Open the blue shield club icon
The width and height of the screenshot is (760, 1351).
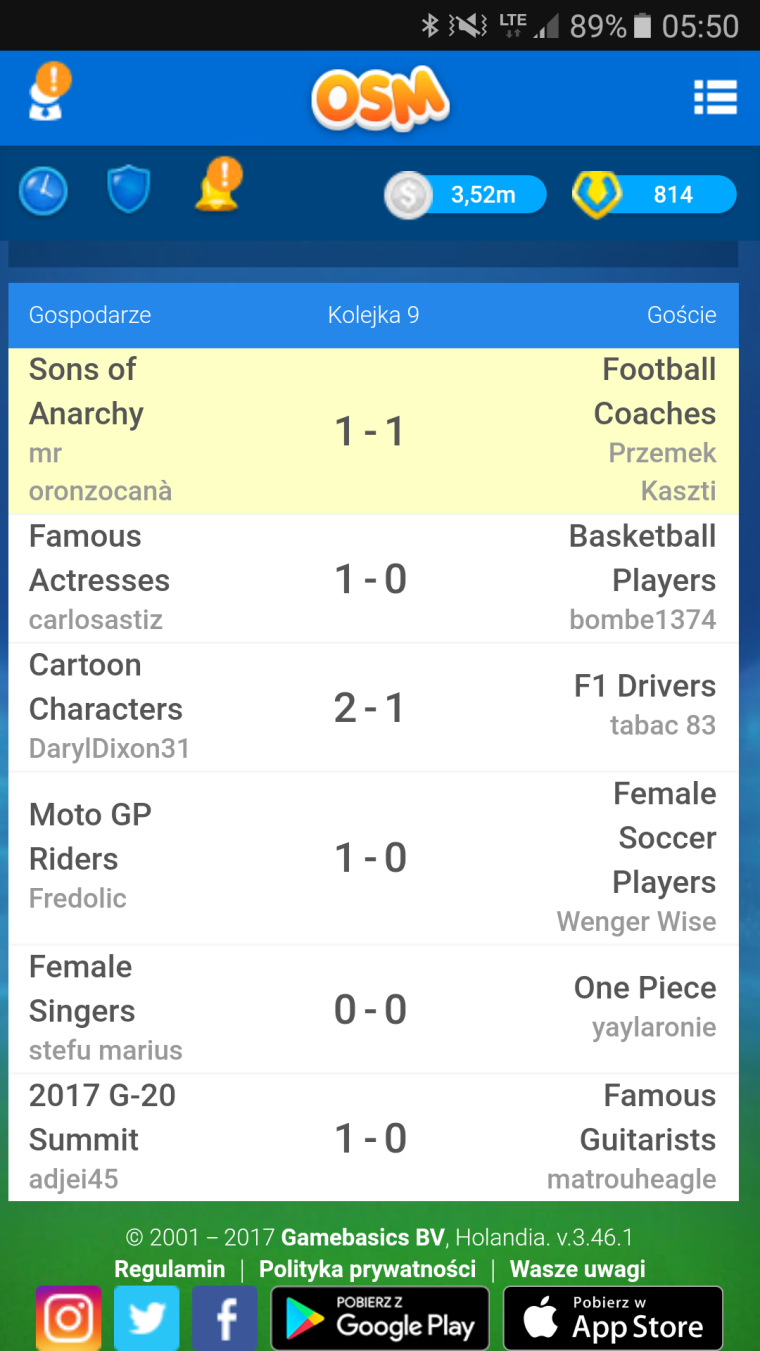[x=129, y=190]
